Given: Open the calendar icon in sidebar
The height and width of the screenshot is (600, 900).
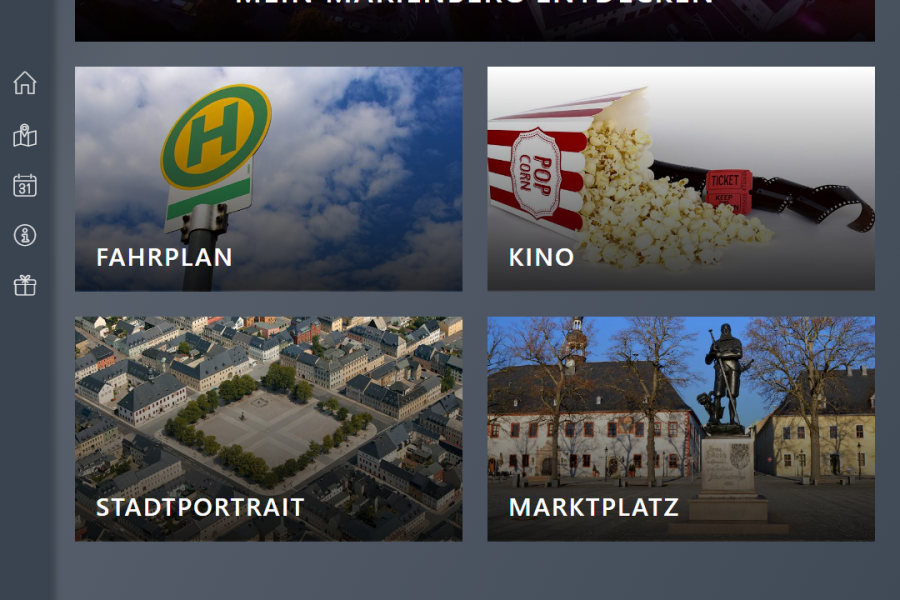Looking at the screenshot, I should pyautogui.click(x=25, y=185).
